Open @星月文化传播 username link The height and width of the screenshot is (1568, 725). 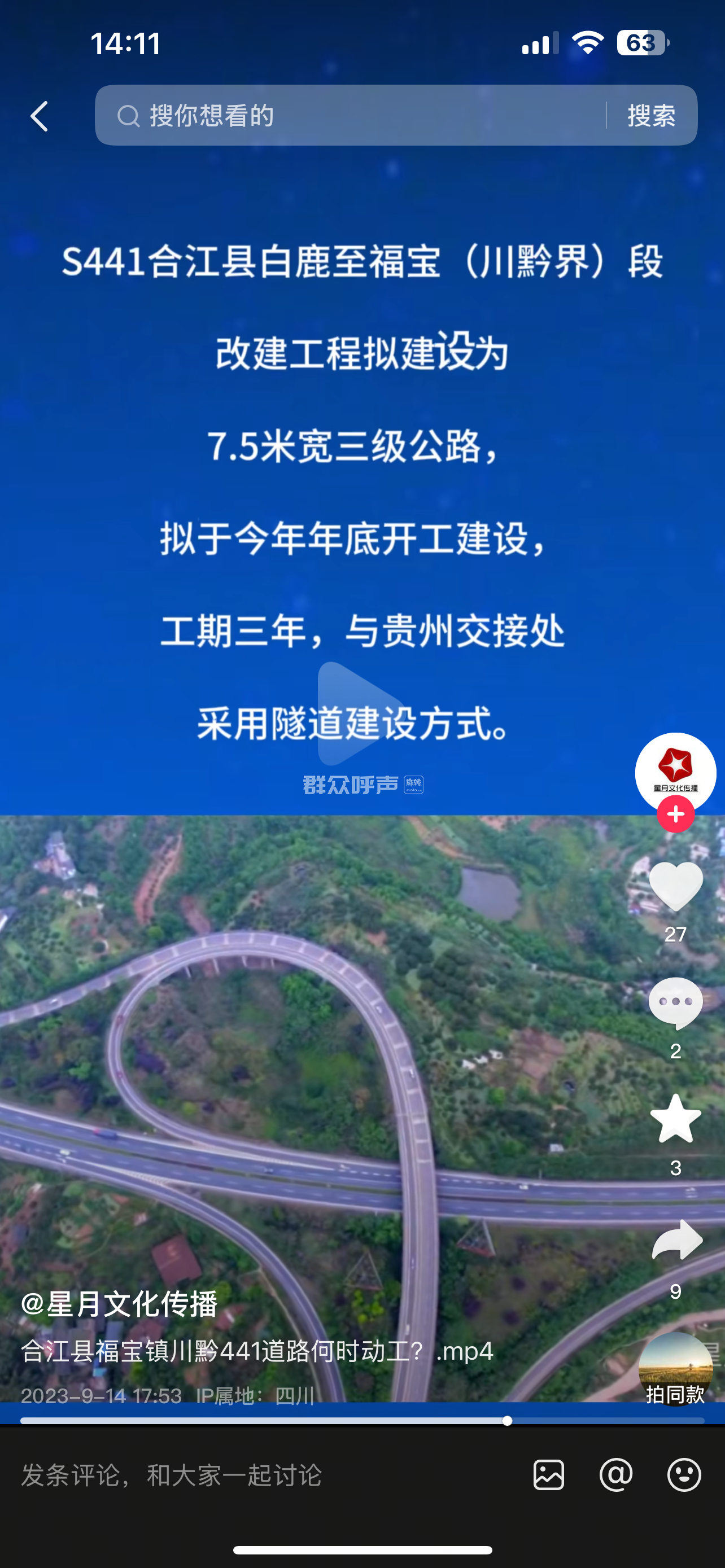(x=119, y=1304)
